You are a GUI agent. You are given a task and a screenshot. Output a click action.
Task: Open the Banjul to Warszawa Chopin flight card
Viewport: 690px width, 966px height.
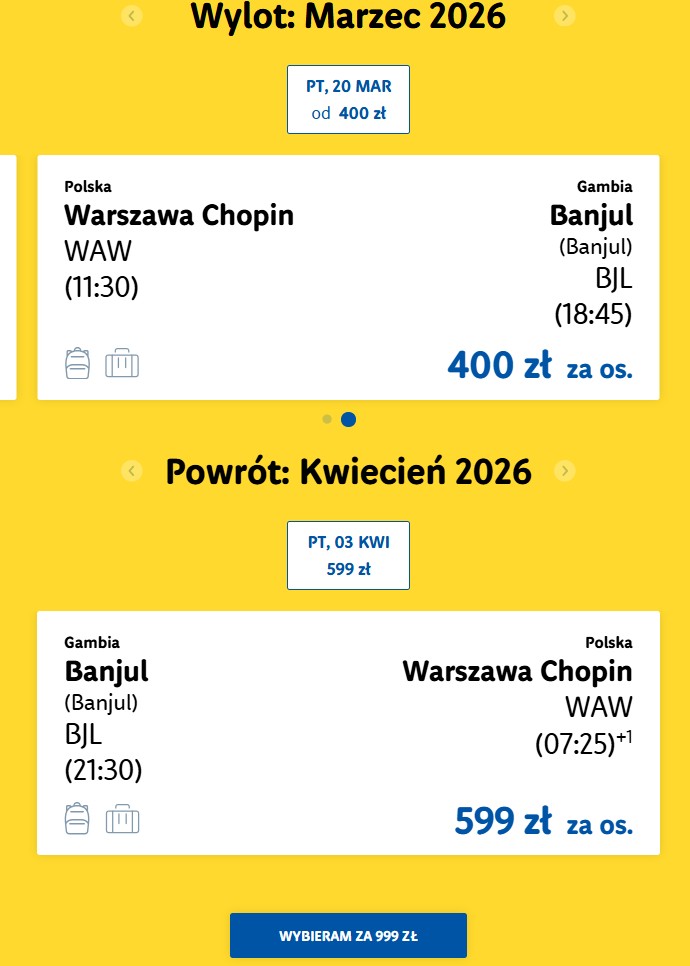click(x=348, y=732)
